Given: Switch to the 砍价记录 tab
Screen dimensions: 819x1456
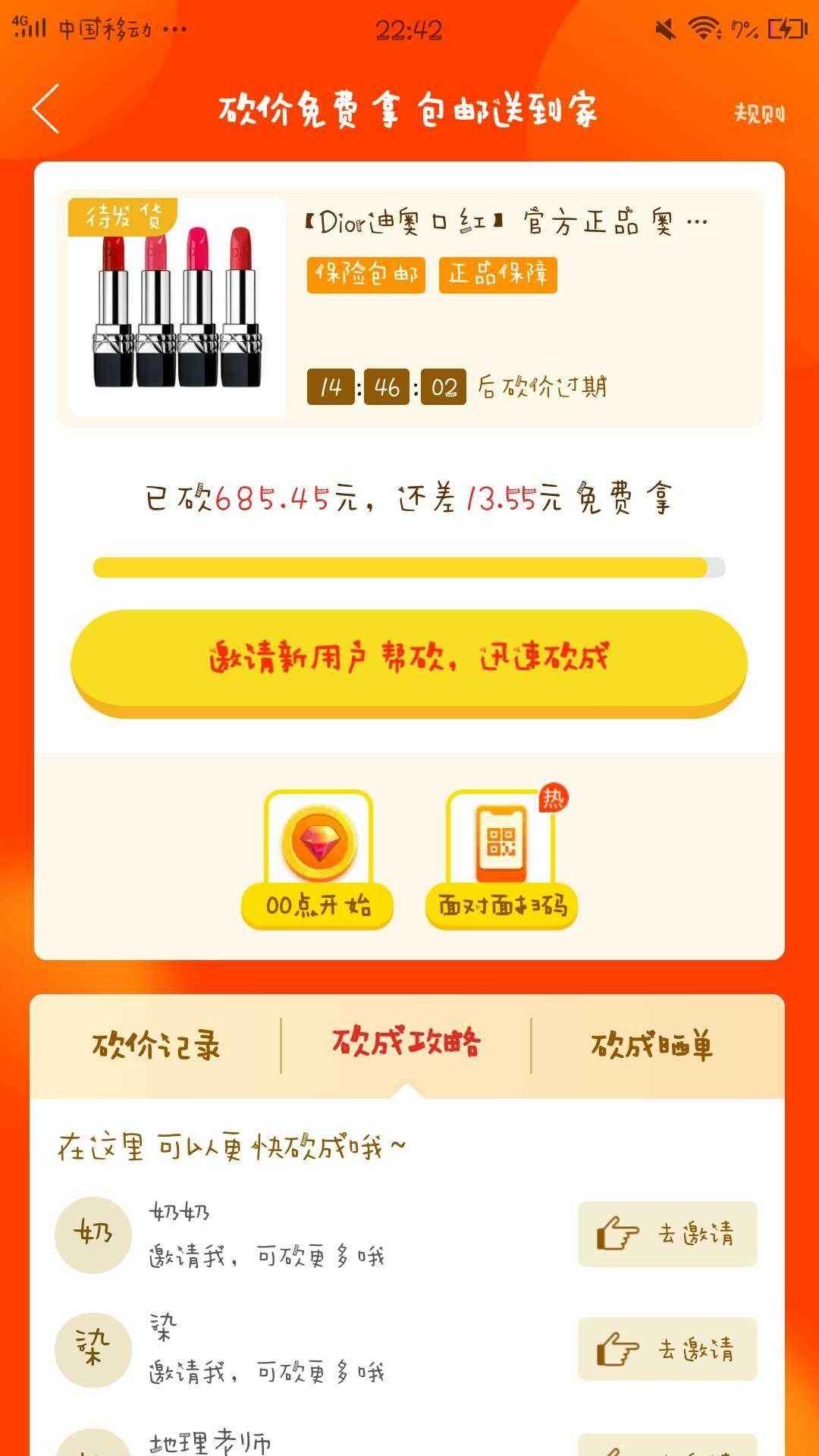Looking at the screenshot, I should tap(156, 1046).
